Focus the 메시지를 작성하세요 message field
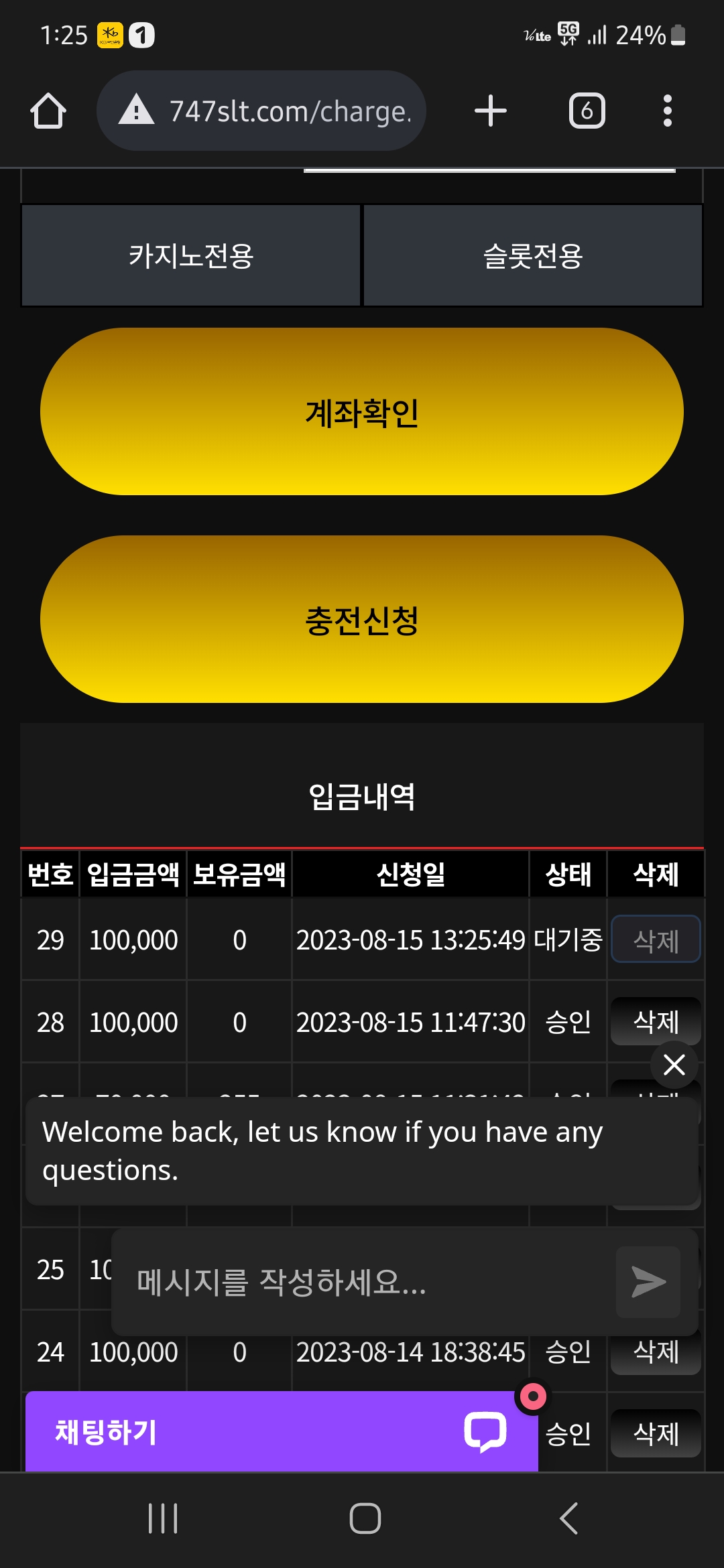724x1568 pixels. (362, 1282)
